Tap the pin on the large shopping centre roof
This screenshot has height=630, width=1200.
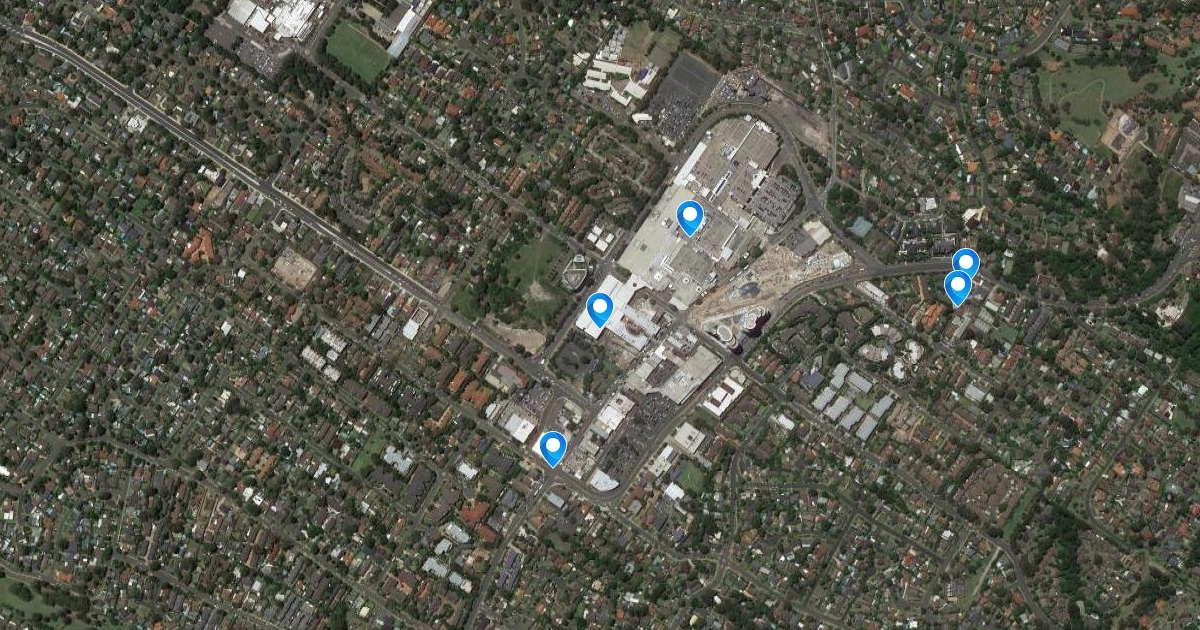[690, 217]
